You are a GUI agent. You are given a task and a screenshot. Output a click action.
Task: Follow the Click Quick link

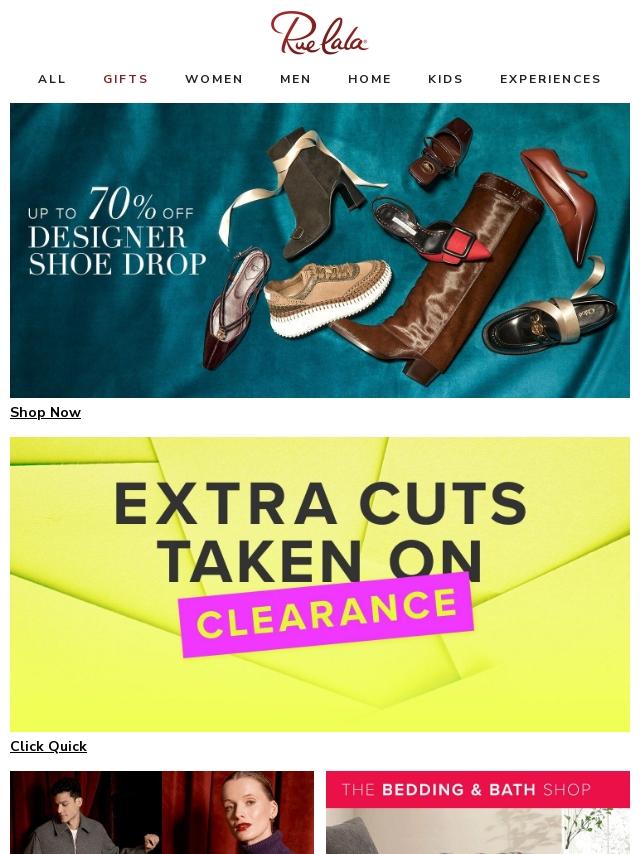pos(48,746)
